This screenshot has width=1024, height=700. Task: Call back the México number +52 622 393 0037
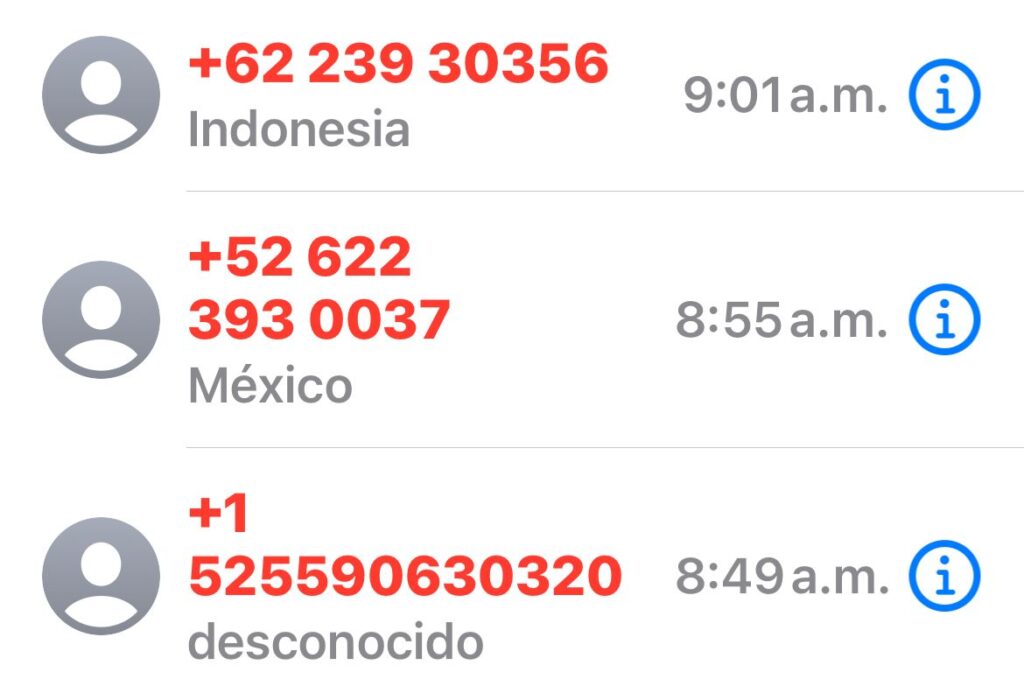(320, 290)
